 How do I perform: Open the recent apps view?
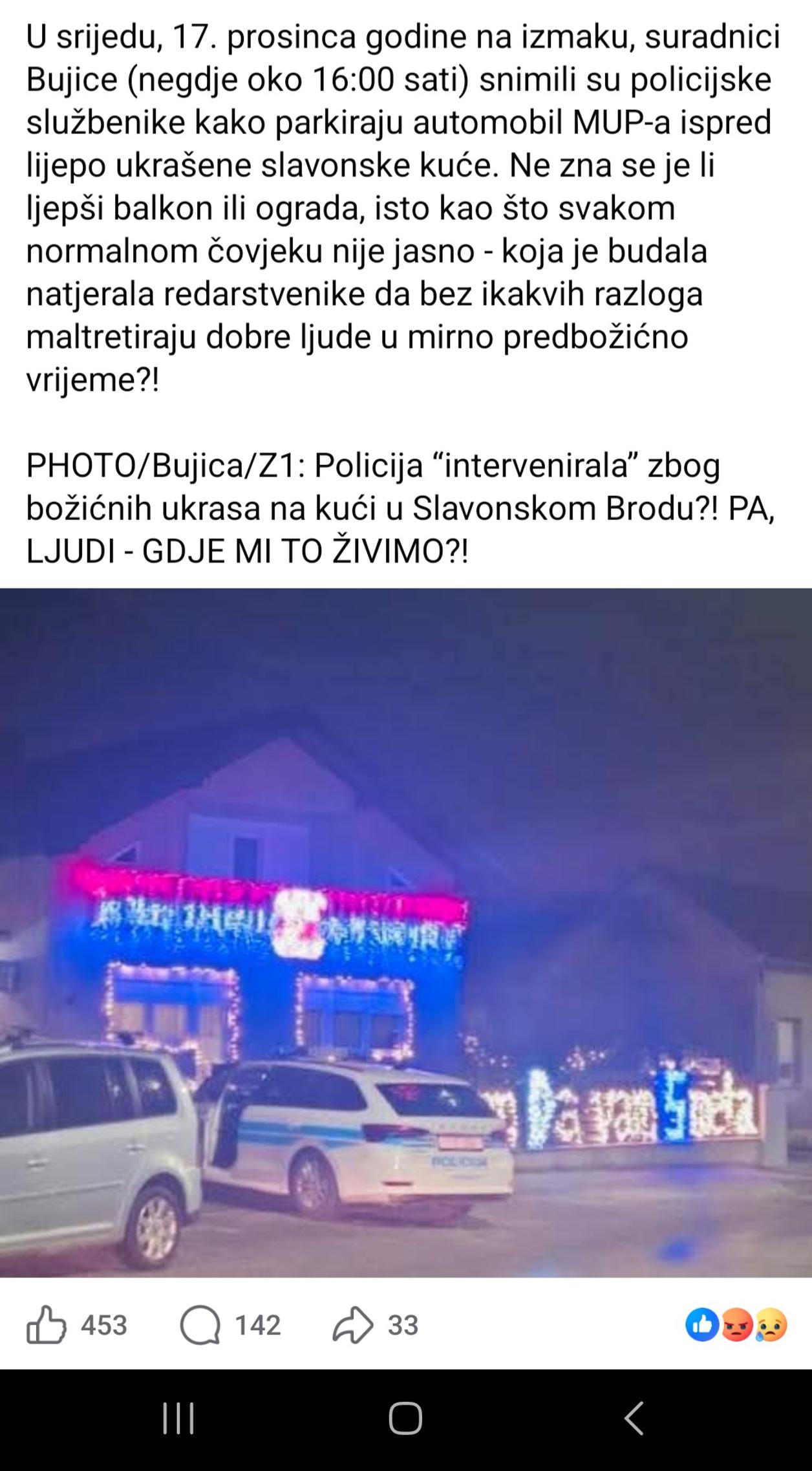178,1418
